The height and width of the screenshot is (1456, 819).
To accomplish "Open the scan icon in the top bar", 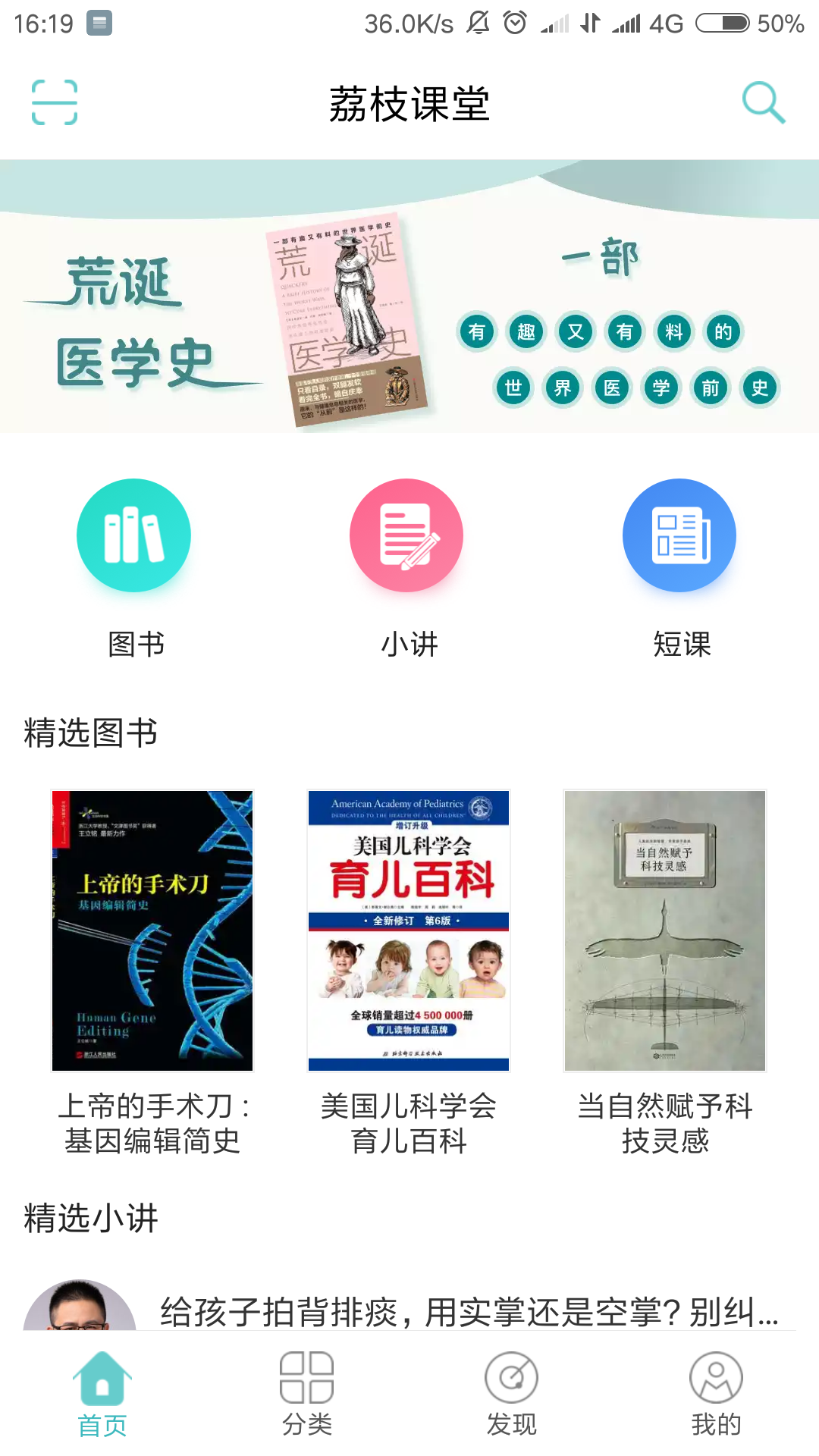I will point(55,102).
